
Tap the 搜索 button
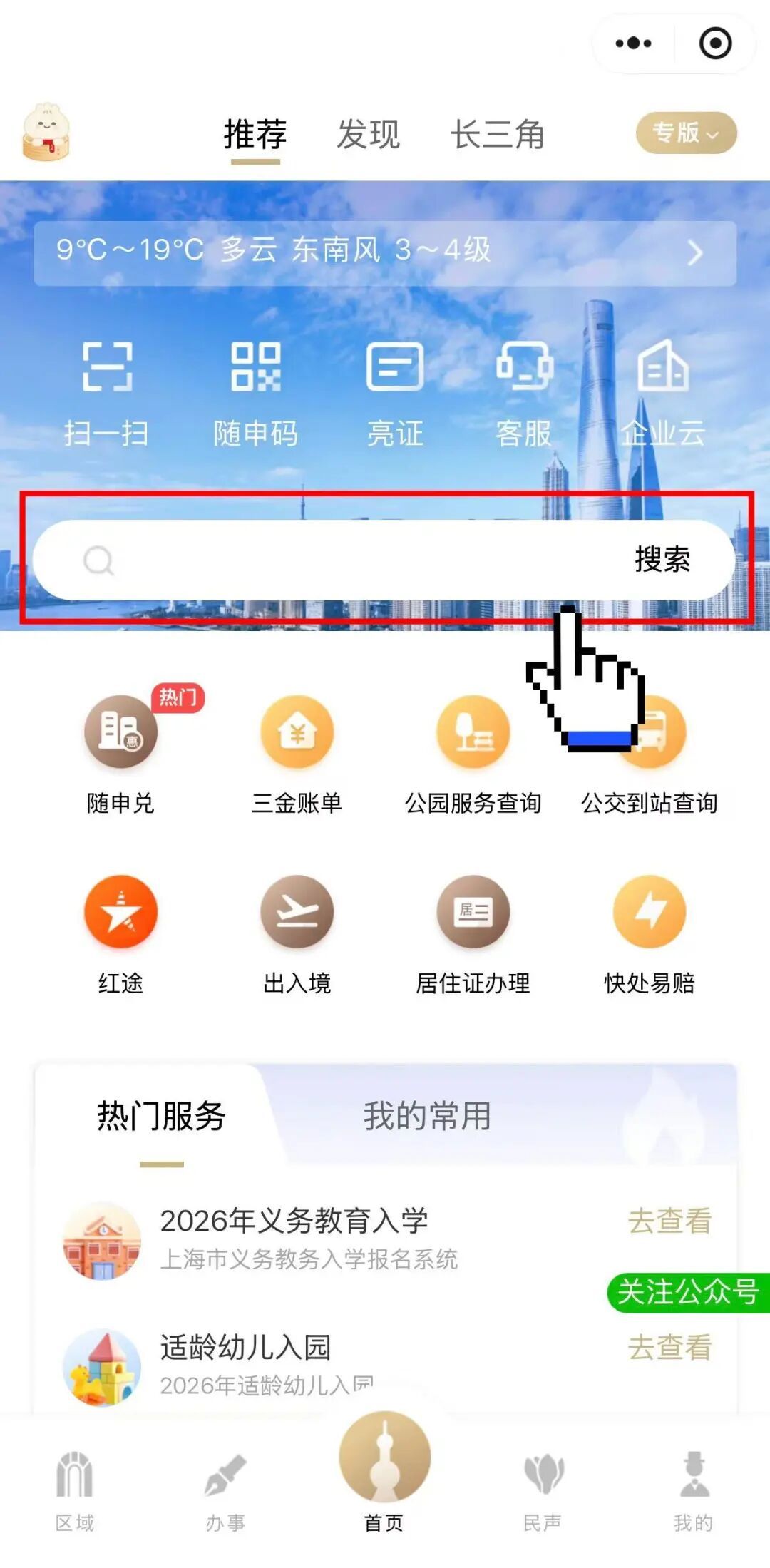click(x=662, y=560)
